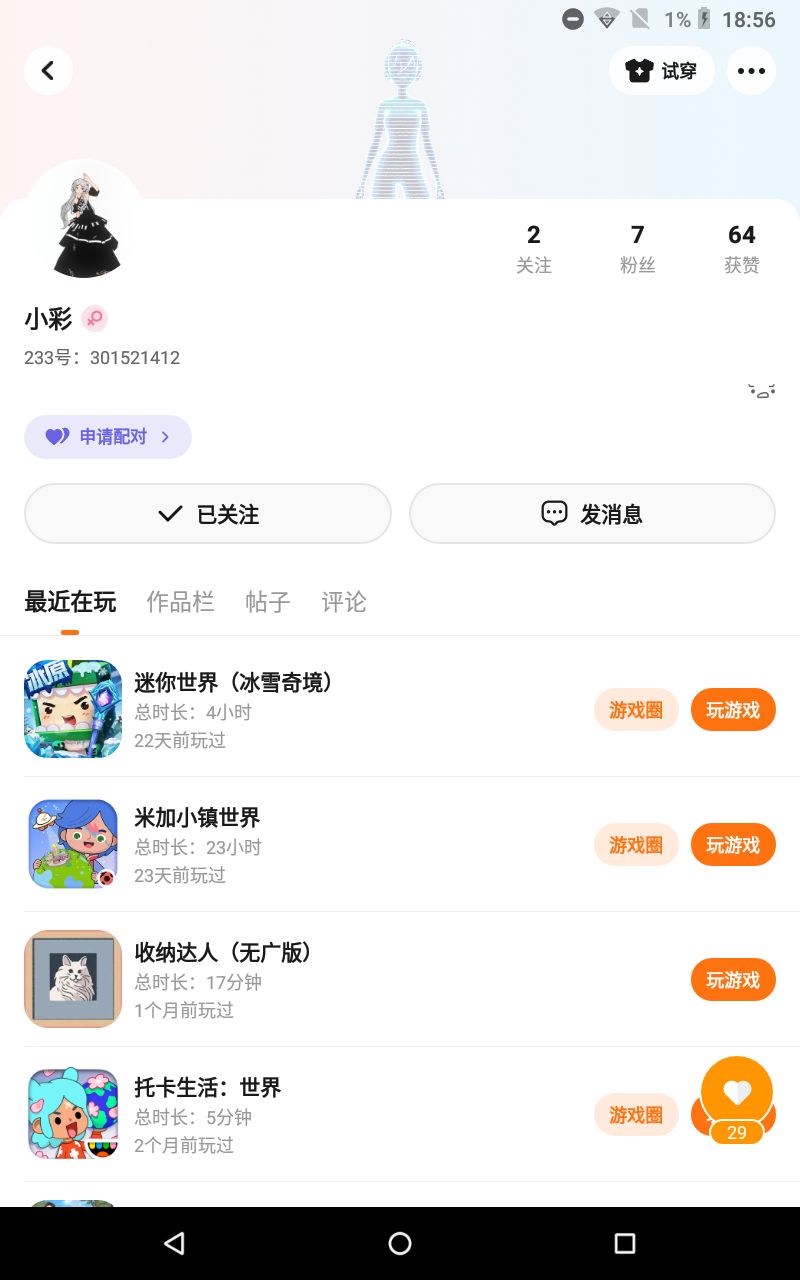Tap 玩游戏 for 米加小镇世界

pyautogui.click(x=733, y=845)
